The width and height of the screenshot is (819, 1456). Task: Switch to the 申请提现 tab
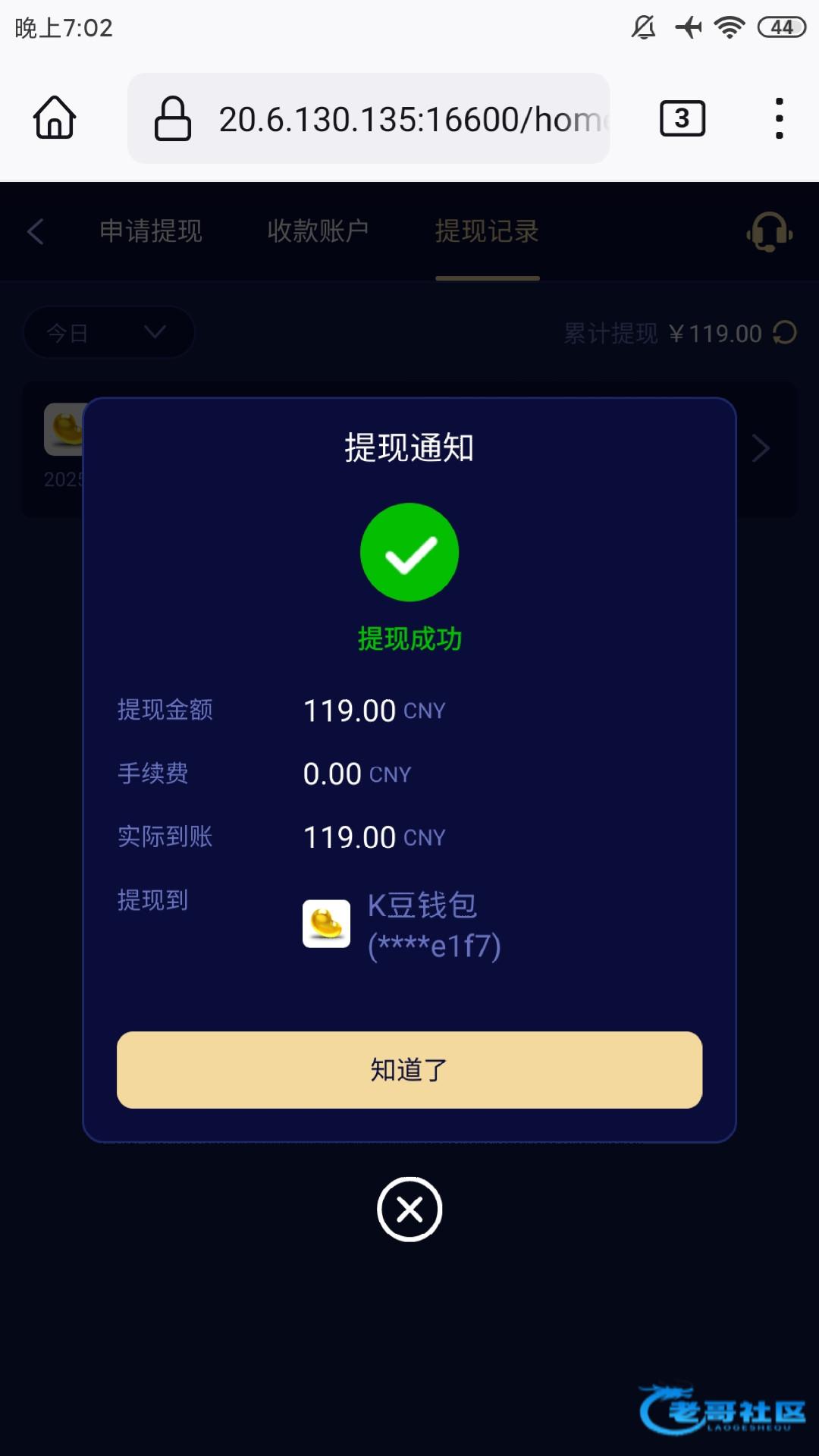click(x=151, y=231)
